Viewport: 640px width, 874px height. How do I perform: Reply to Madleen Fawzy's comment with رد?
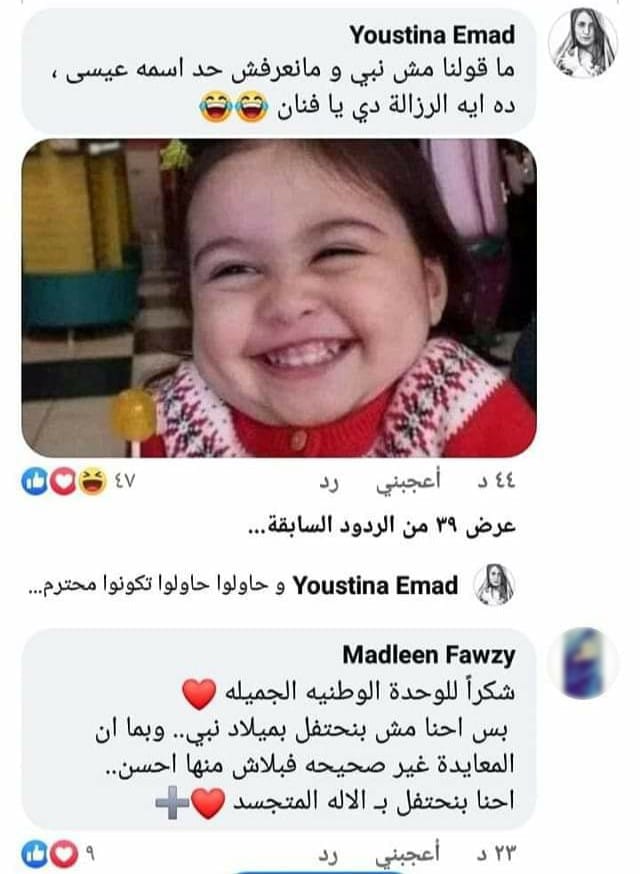tap(330, 854)
